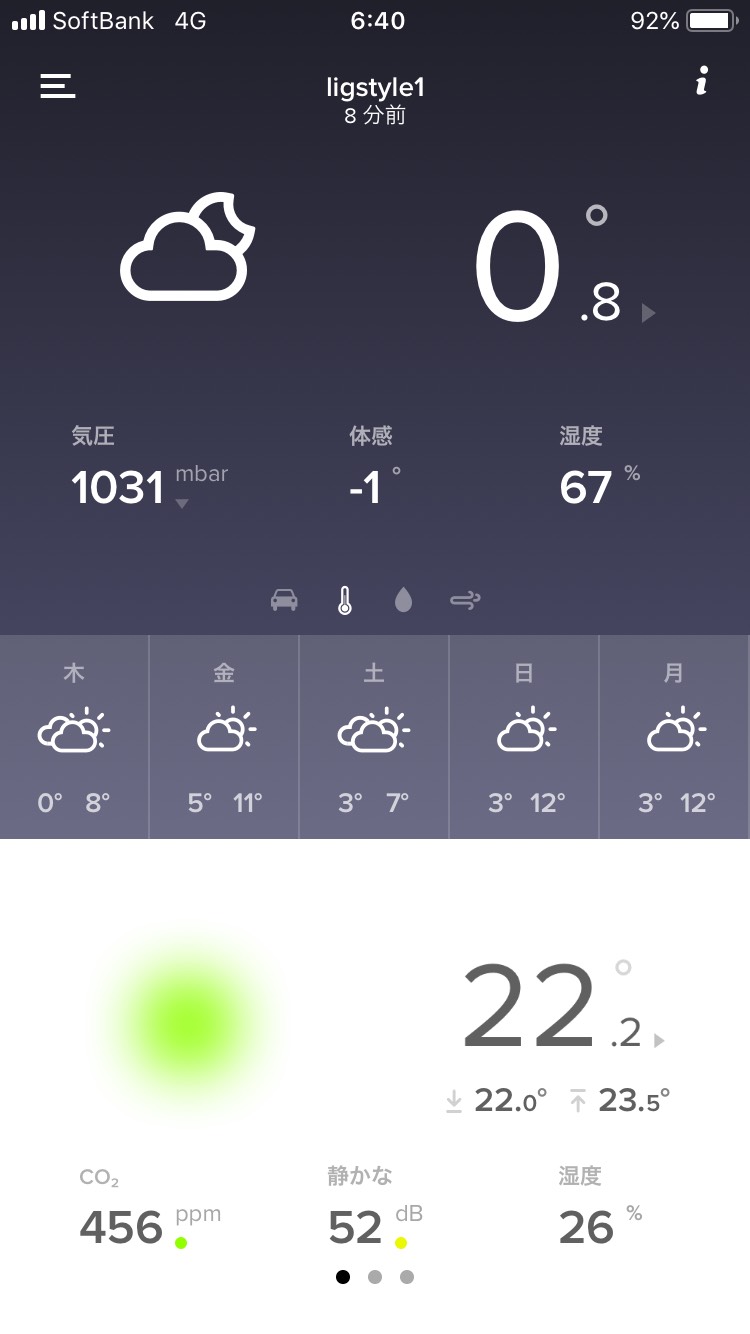Switch to the water drop view

click(403, 600)
